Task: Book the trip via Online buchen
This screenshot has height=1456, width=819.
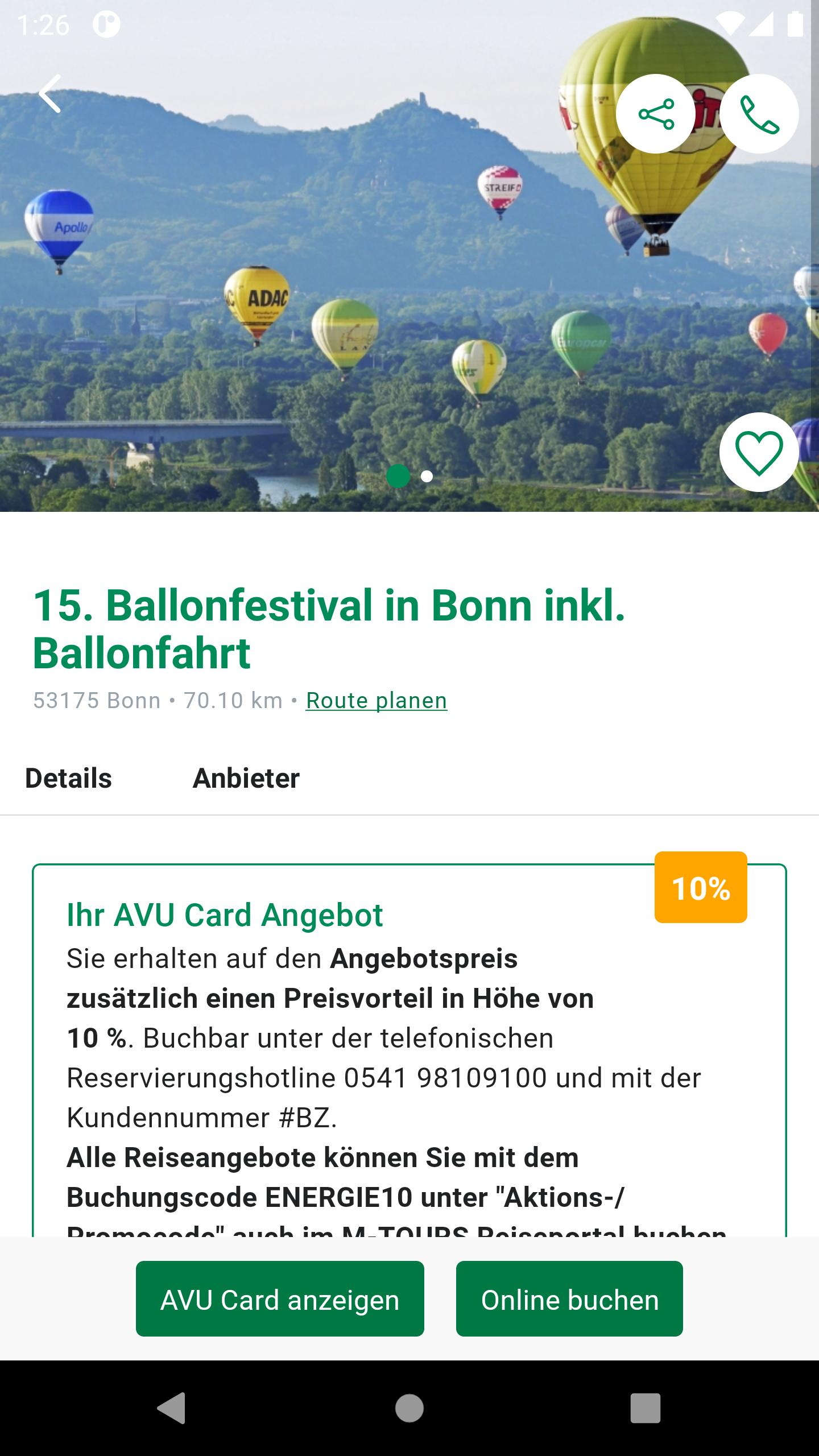Action: (x=569, y=1300)
